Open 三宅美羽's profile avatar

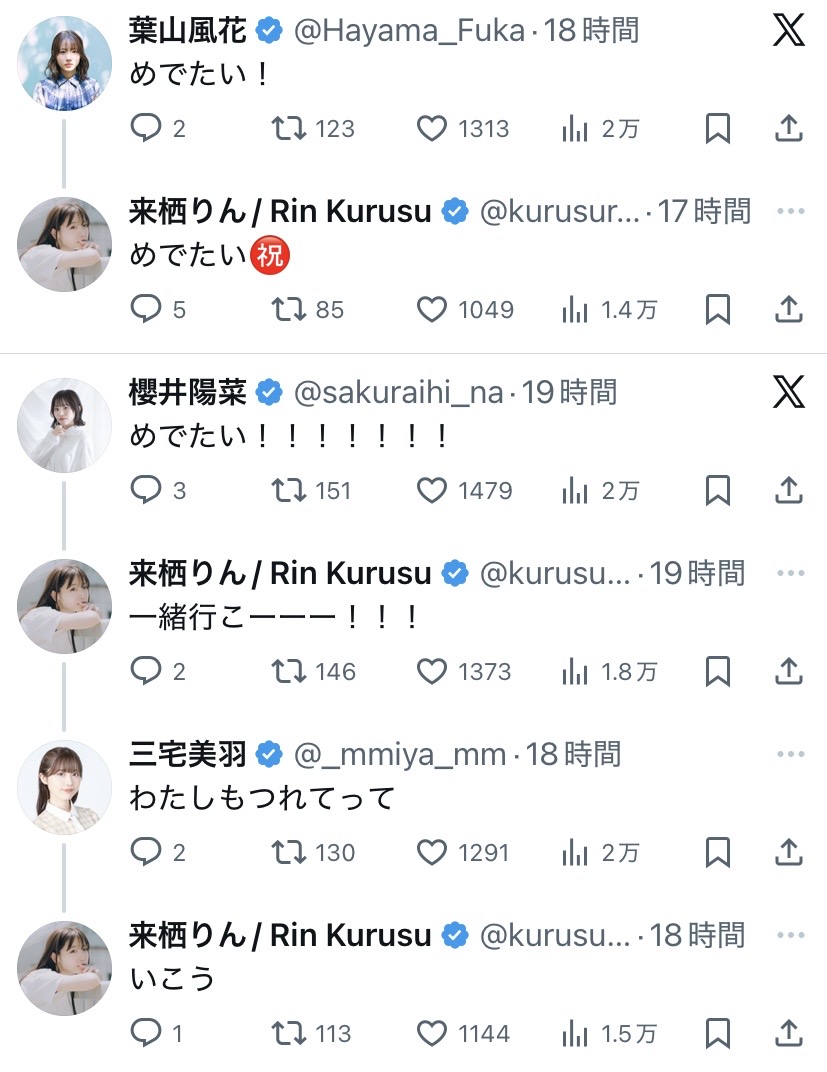click(65, 787)
